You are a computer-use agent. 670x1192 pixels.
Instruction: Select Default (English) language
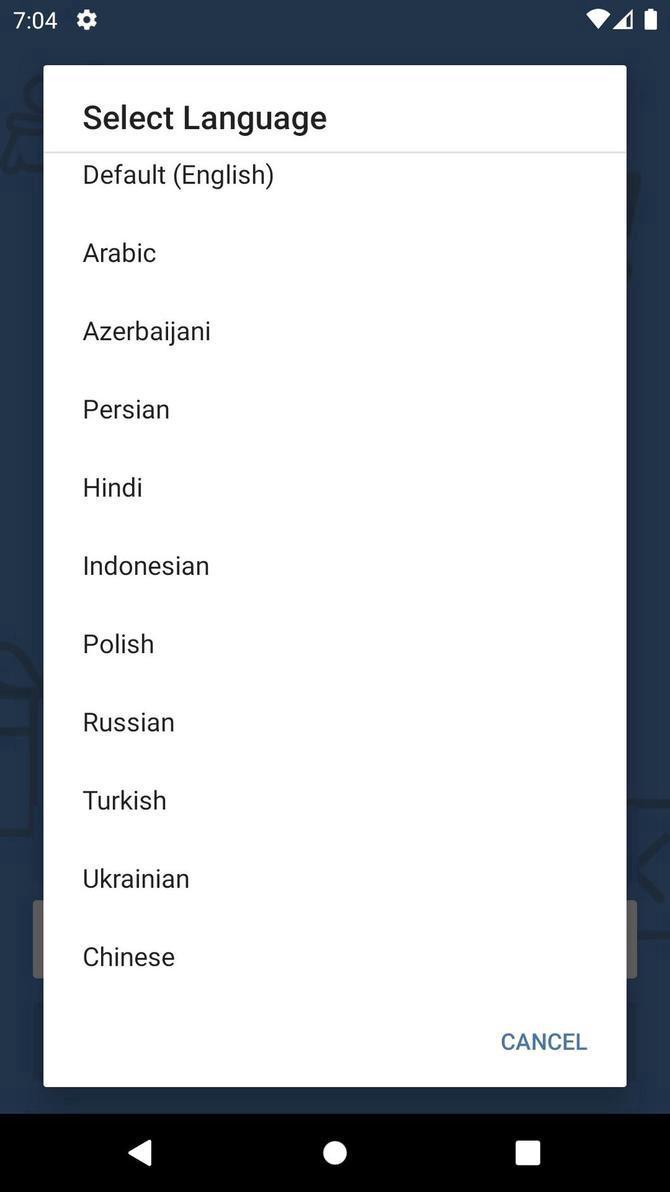(x=178, y=175)
